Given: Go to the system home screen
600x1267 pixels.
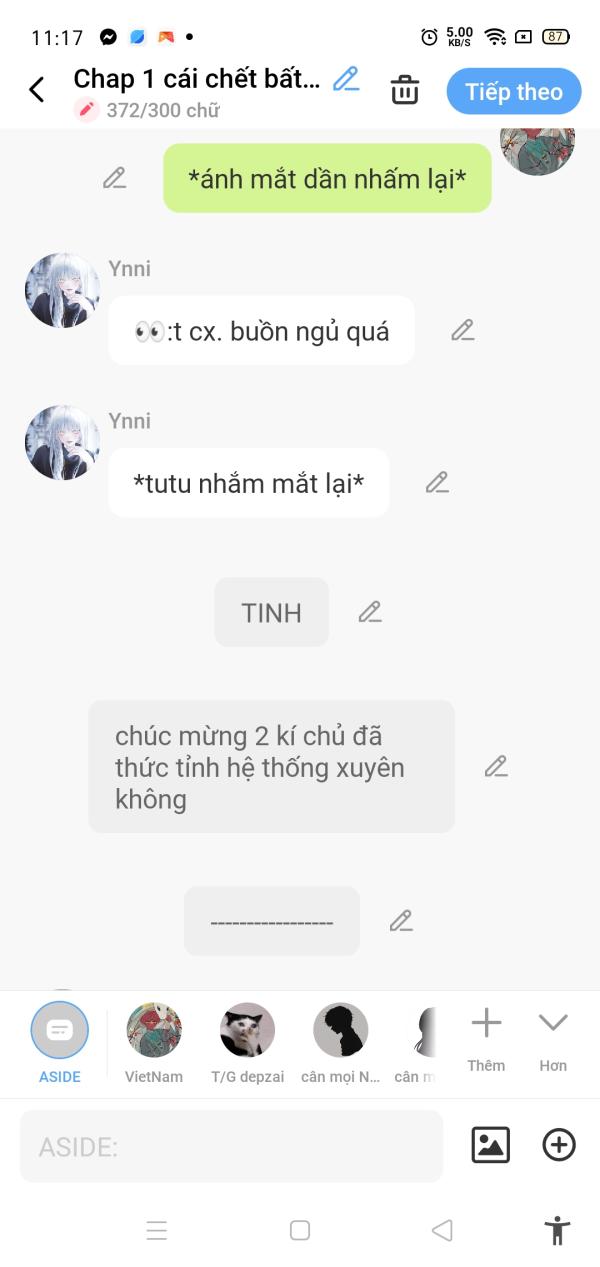Looking at the screenshot, I should click(300, 1230).
